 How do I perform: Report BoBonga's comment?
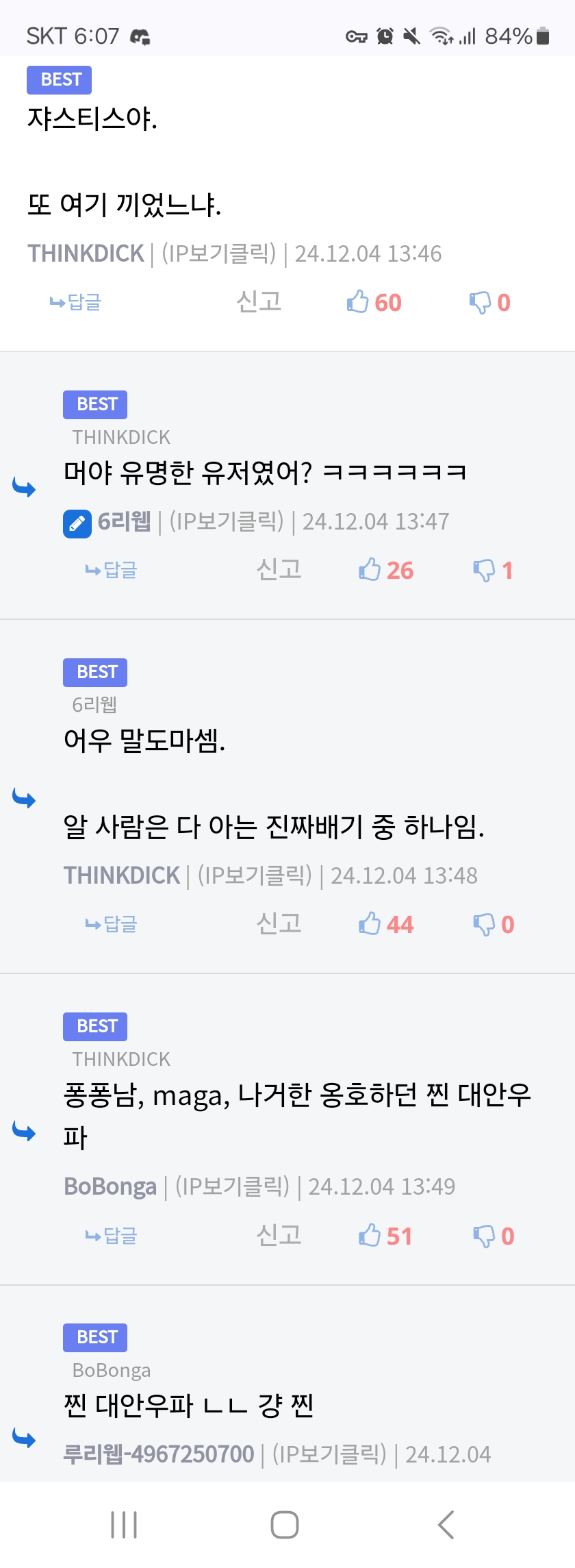pyautogui.click(x=279, y=1235)
